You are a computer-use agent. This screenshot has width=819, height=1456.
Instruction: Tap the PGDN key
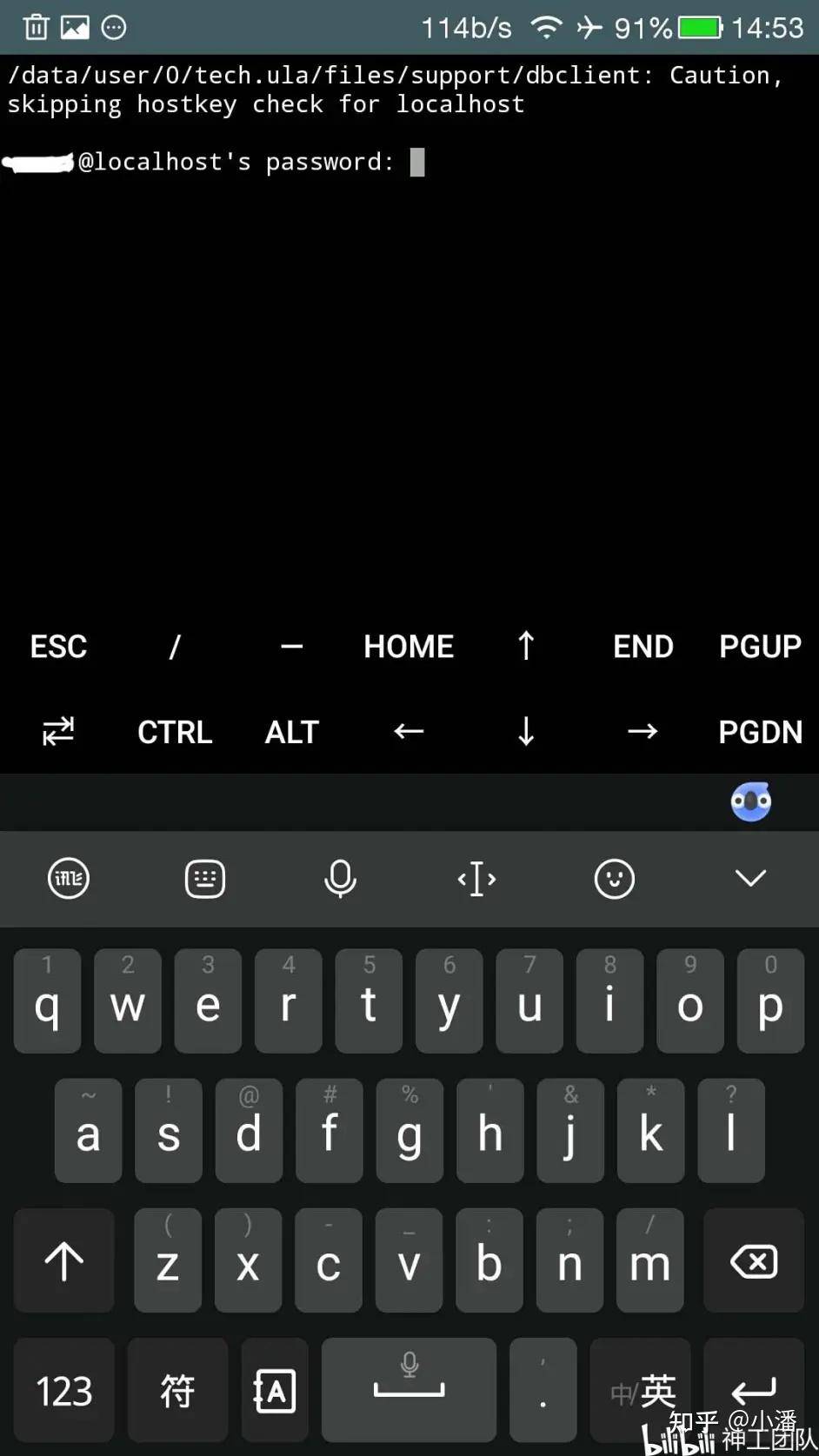[x=760, y=732]
